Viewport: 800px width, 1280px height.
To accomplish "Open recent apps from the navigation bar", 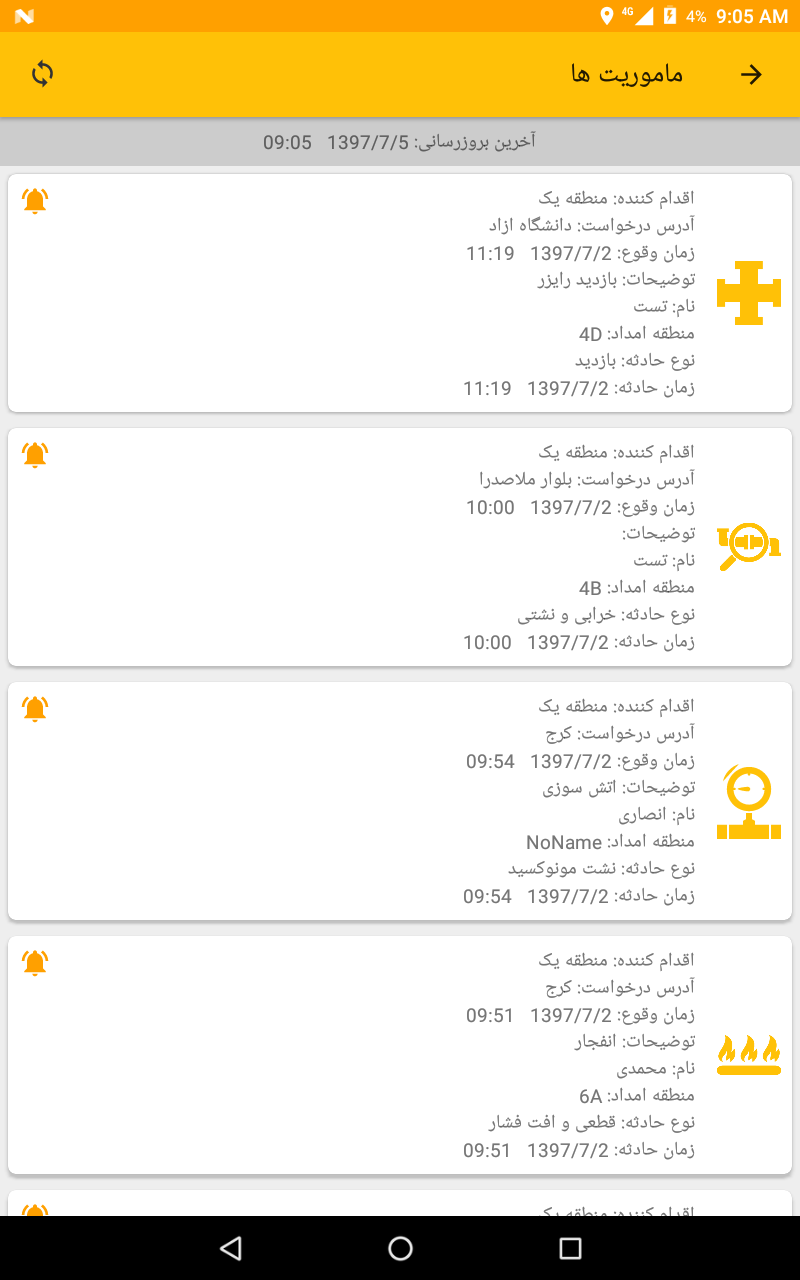I will (x=570, y=1248).
